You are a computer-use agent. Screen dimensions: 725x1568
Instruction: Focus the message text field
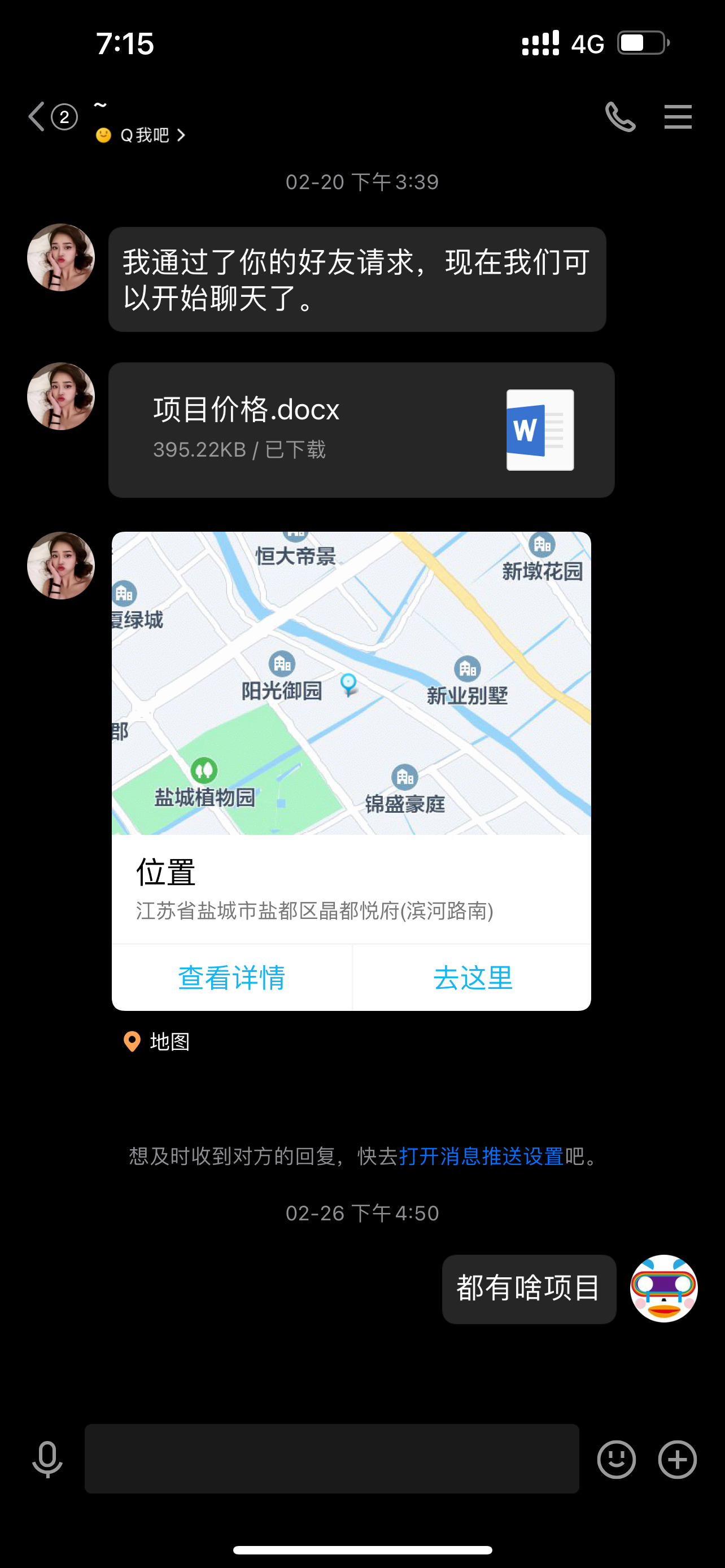click(x=332, y=1458)
